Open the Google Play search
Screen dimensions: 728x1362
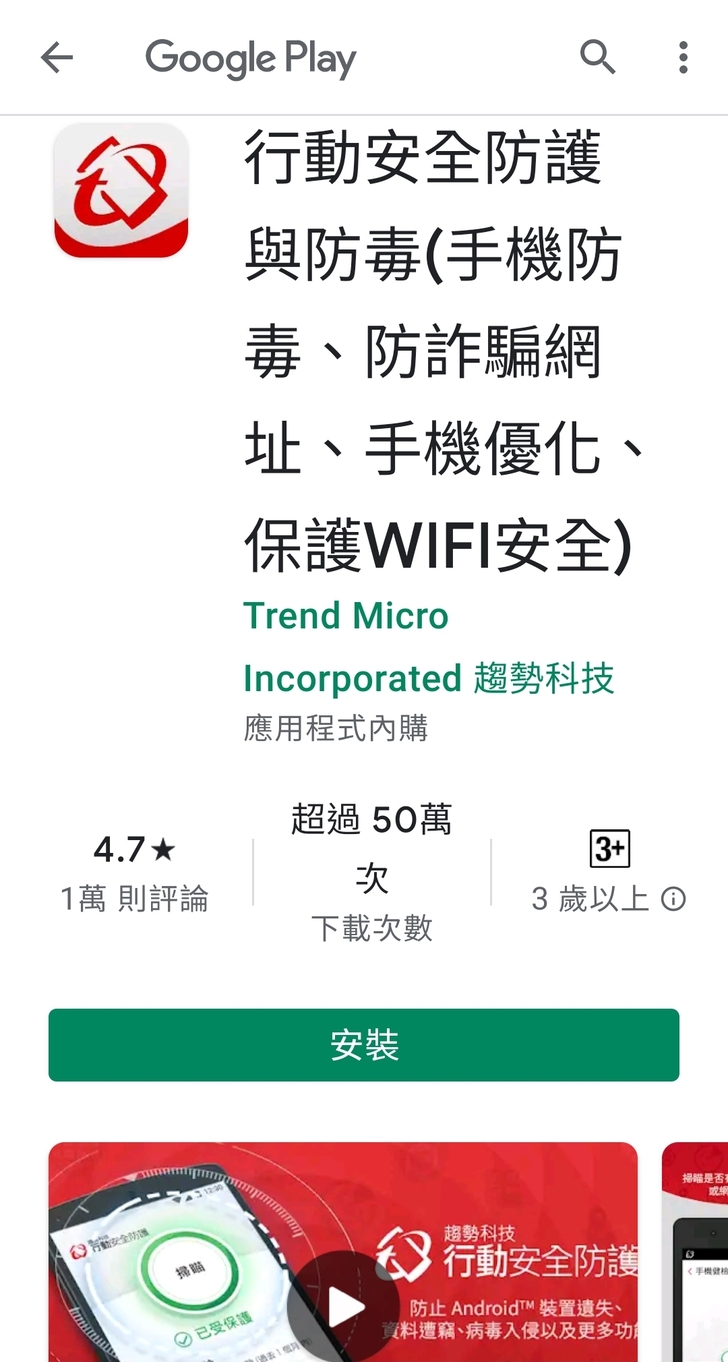(x=597, y=58)
